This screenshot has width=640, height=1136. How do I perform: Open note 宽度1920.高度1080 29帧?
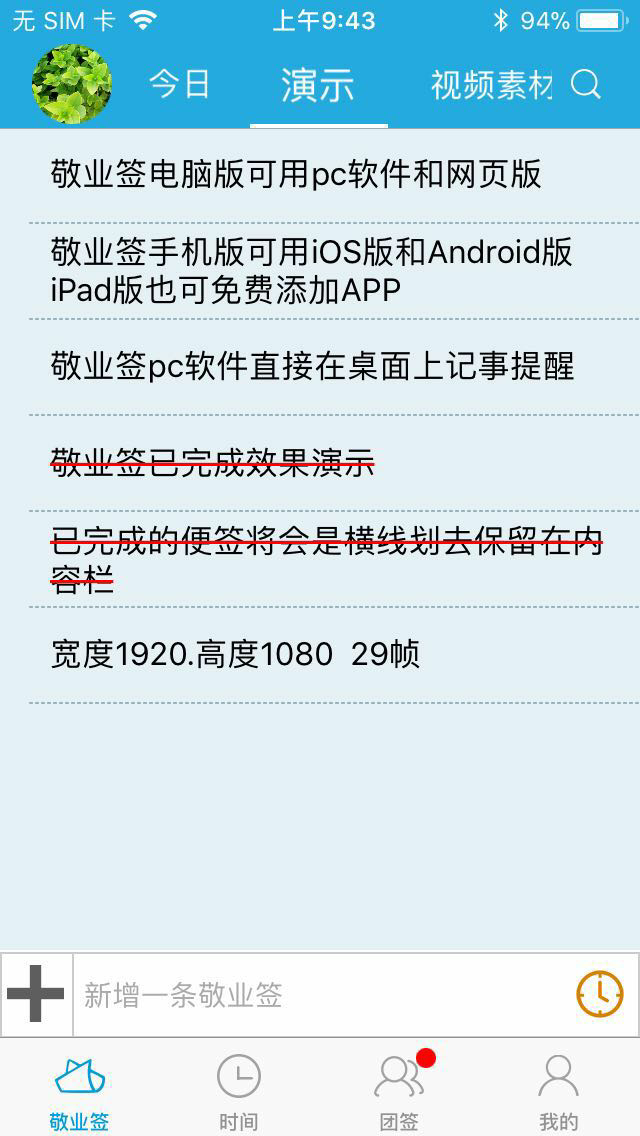point(334,656)
